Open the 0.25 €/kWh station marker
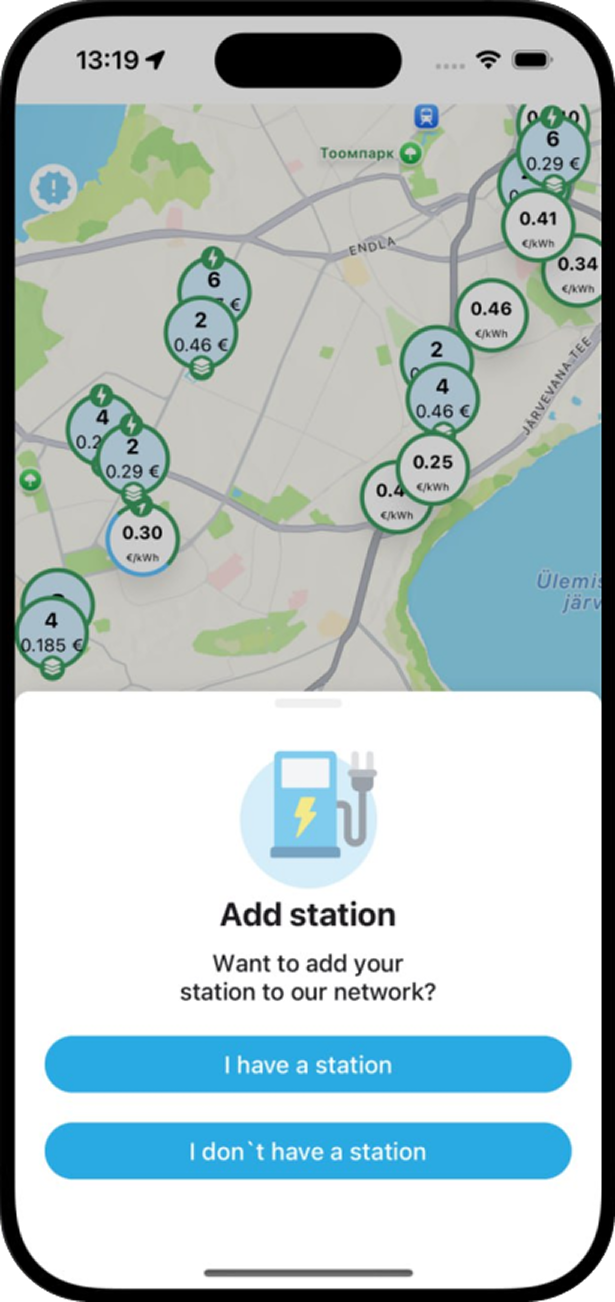Screen dimensions: 615x1302 (x=433, y=468)
